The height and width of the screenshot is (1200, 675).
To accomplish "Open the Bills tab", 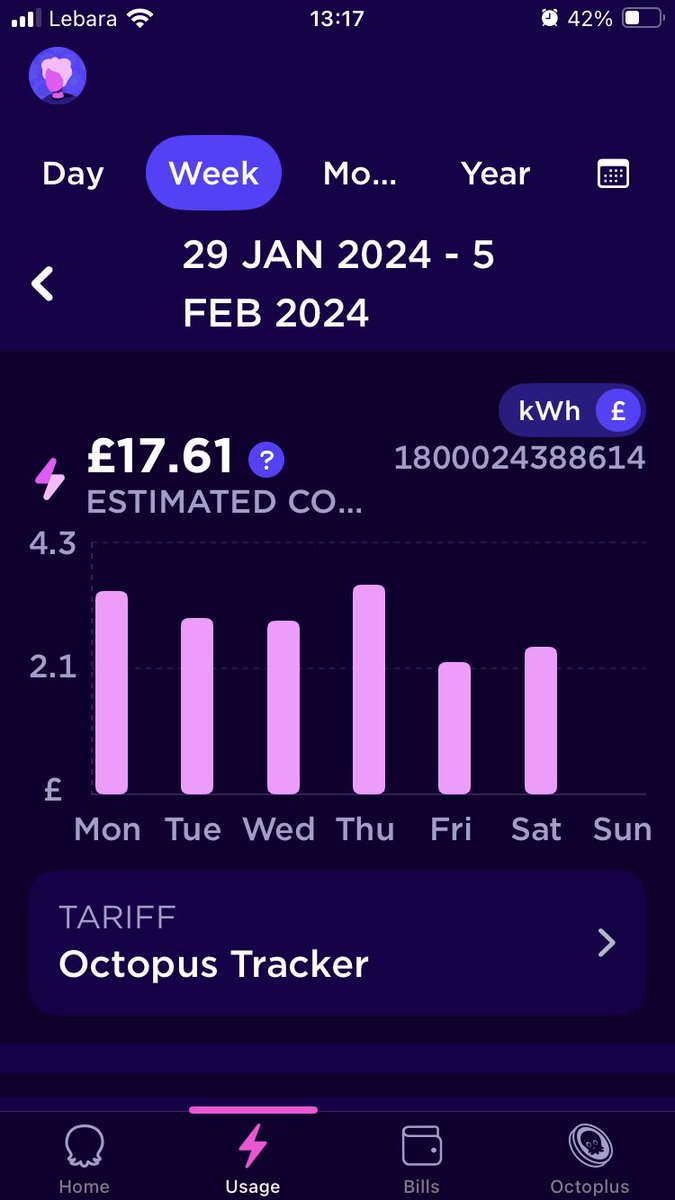I will coord(421,1158).
